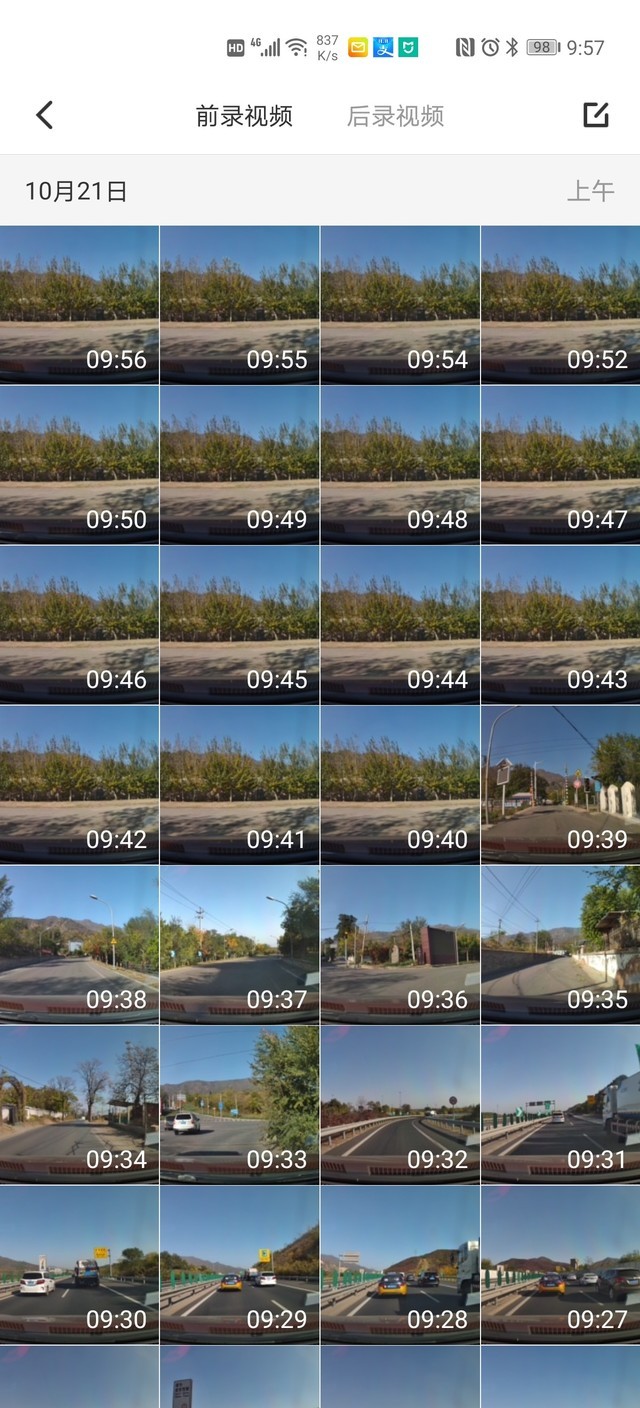This screenshot has width=640, height=1408.
Task: Open the 09:38 road video
Action: pyautogui.click(x=79, y=944)
